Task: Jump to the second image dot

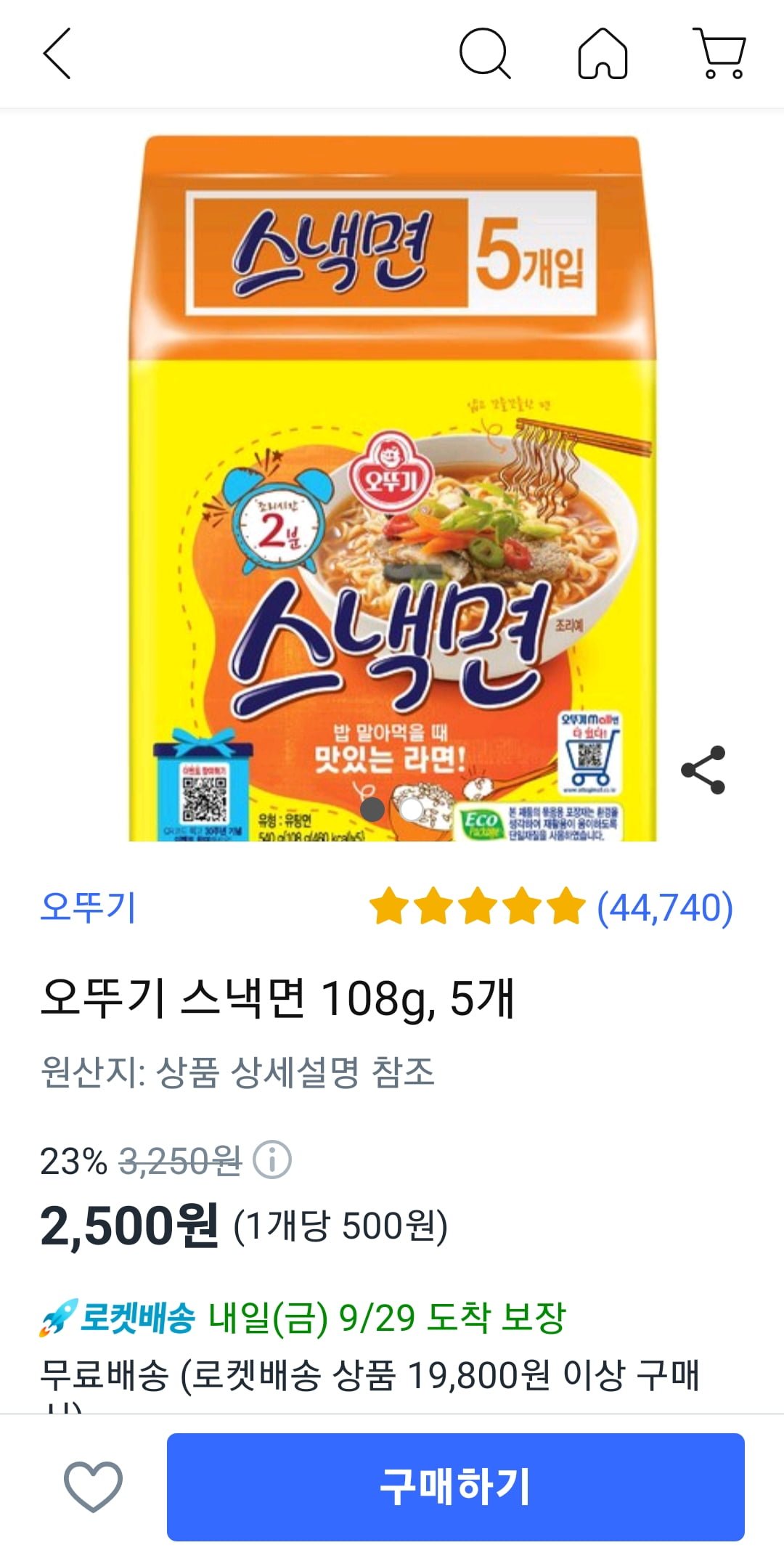Action: pyautogui.click(x=411, y=809)
